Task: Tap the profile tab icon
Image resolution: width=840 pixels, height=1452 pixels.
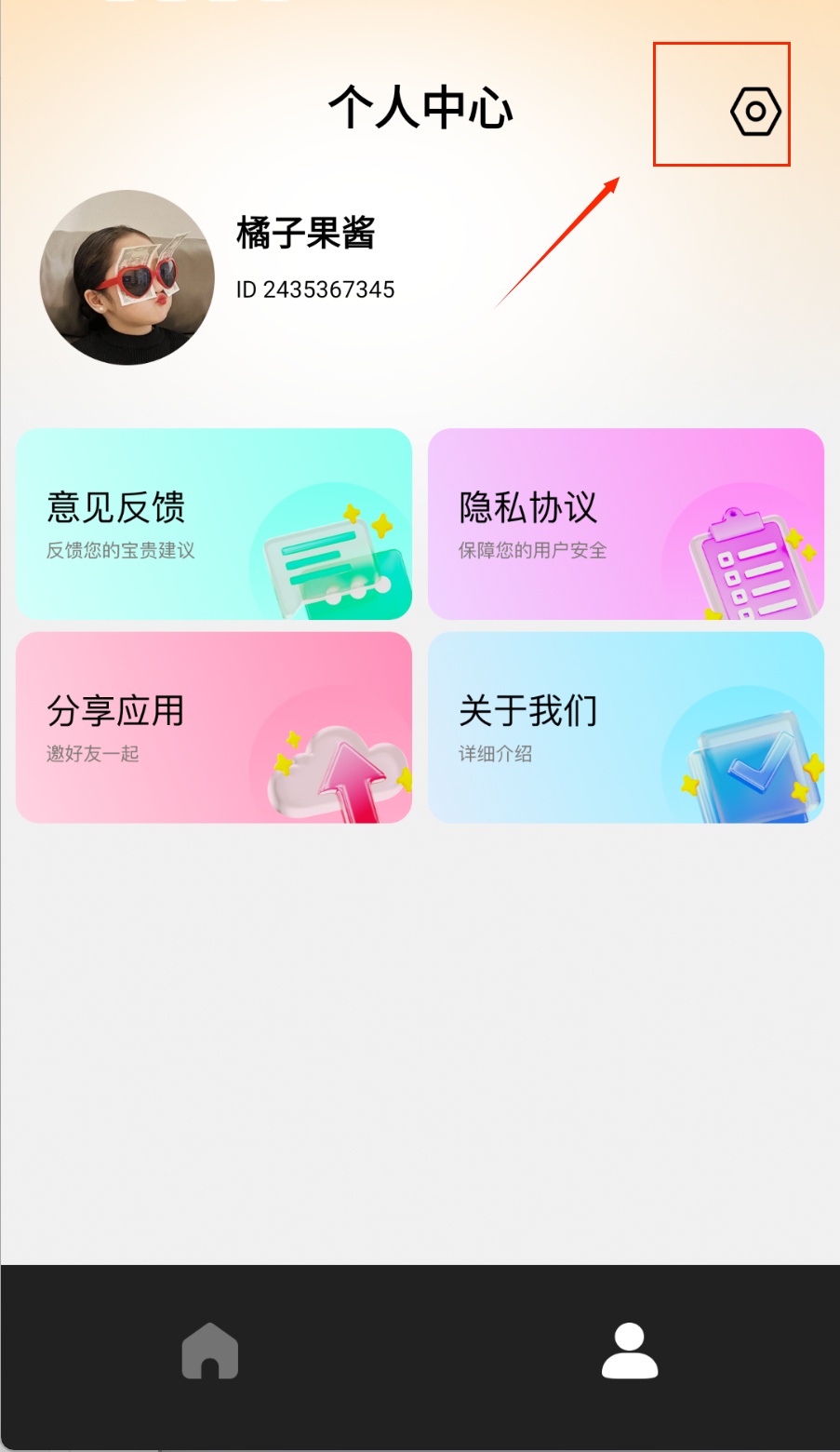Action: (630, 1351)
